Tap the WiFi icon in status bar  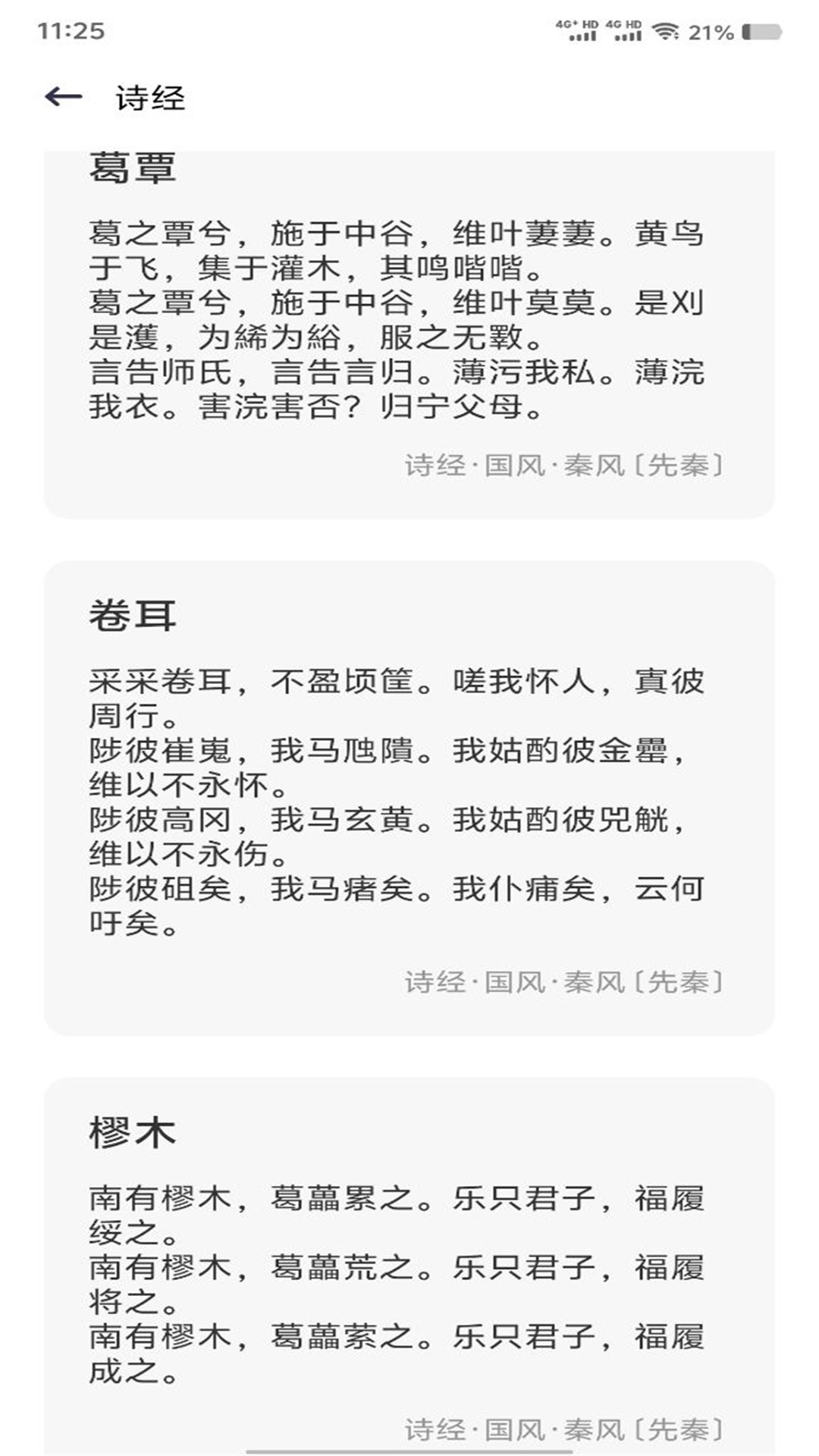pos(667,30)
